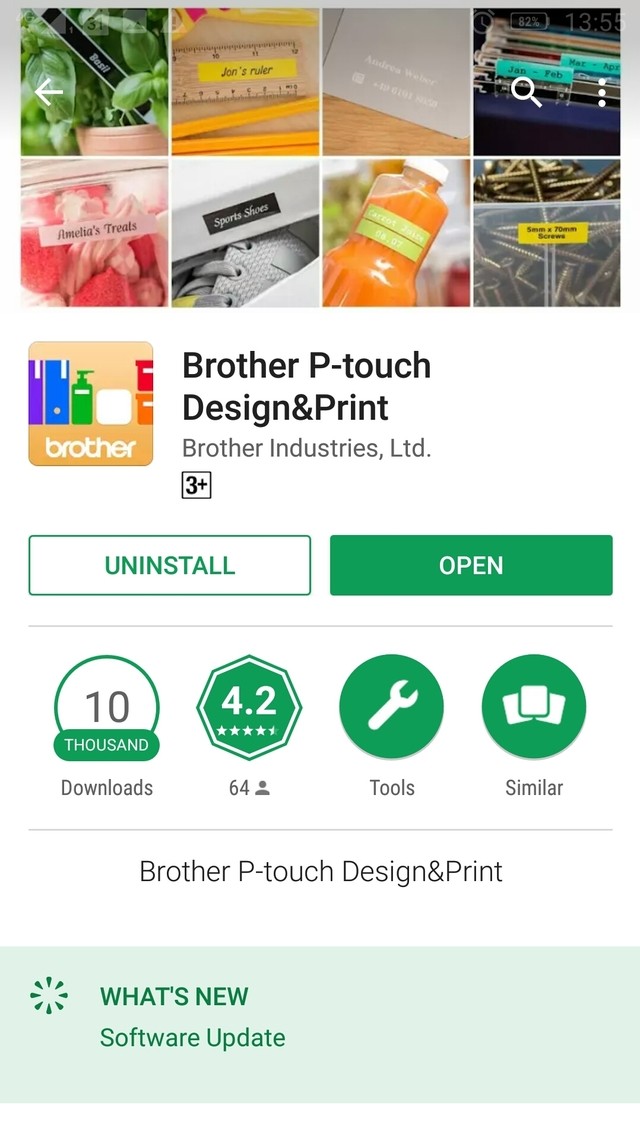This screenshot has width=640, height=1140.
Task: Open the three-dot overflow menu
Action: [602, 92]
